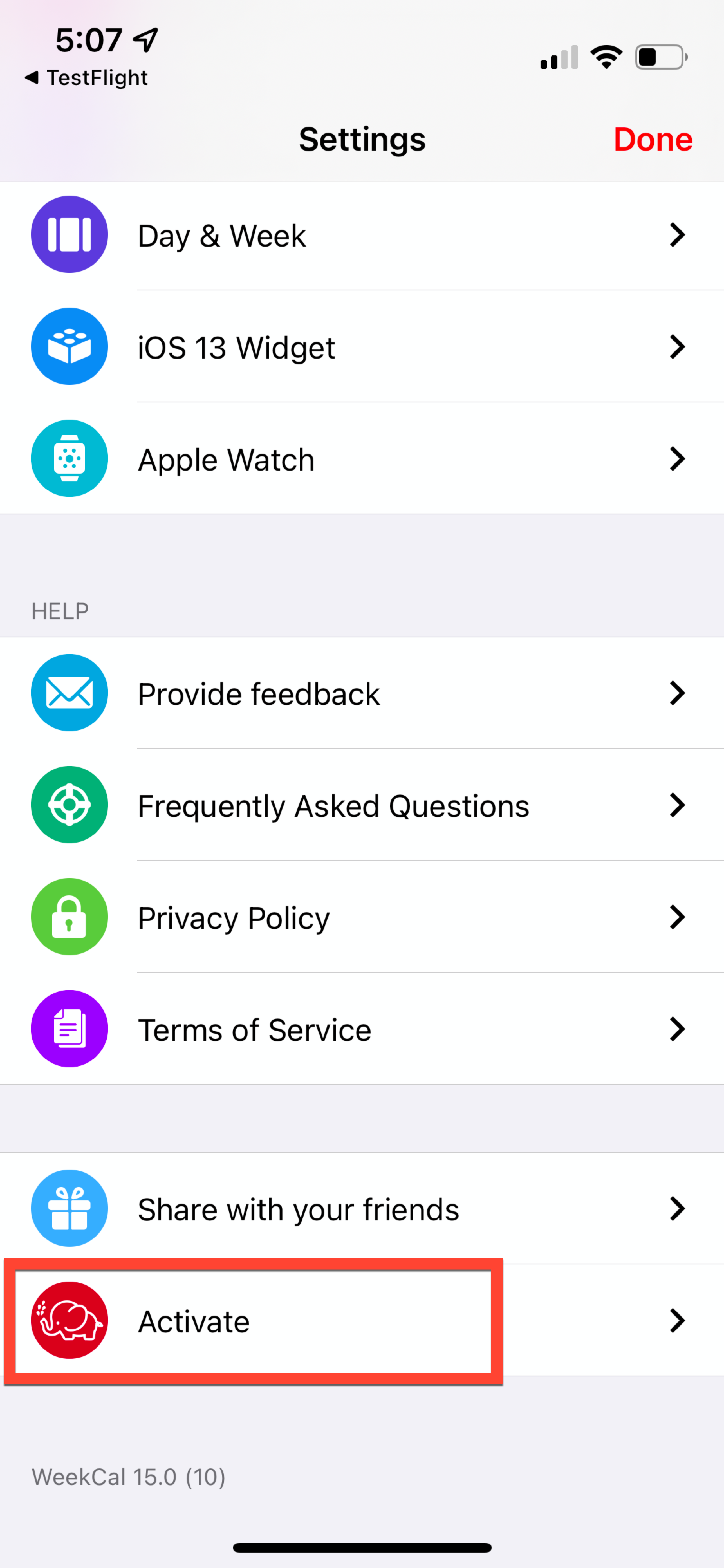This screenshot has height=1568, width=724.
Task: Open the Activate row
Action: [x=362, y=1321]
